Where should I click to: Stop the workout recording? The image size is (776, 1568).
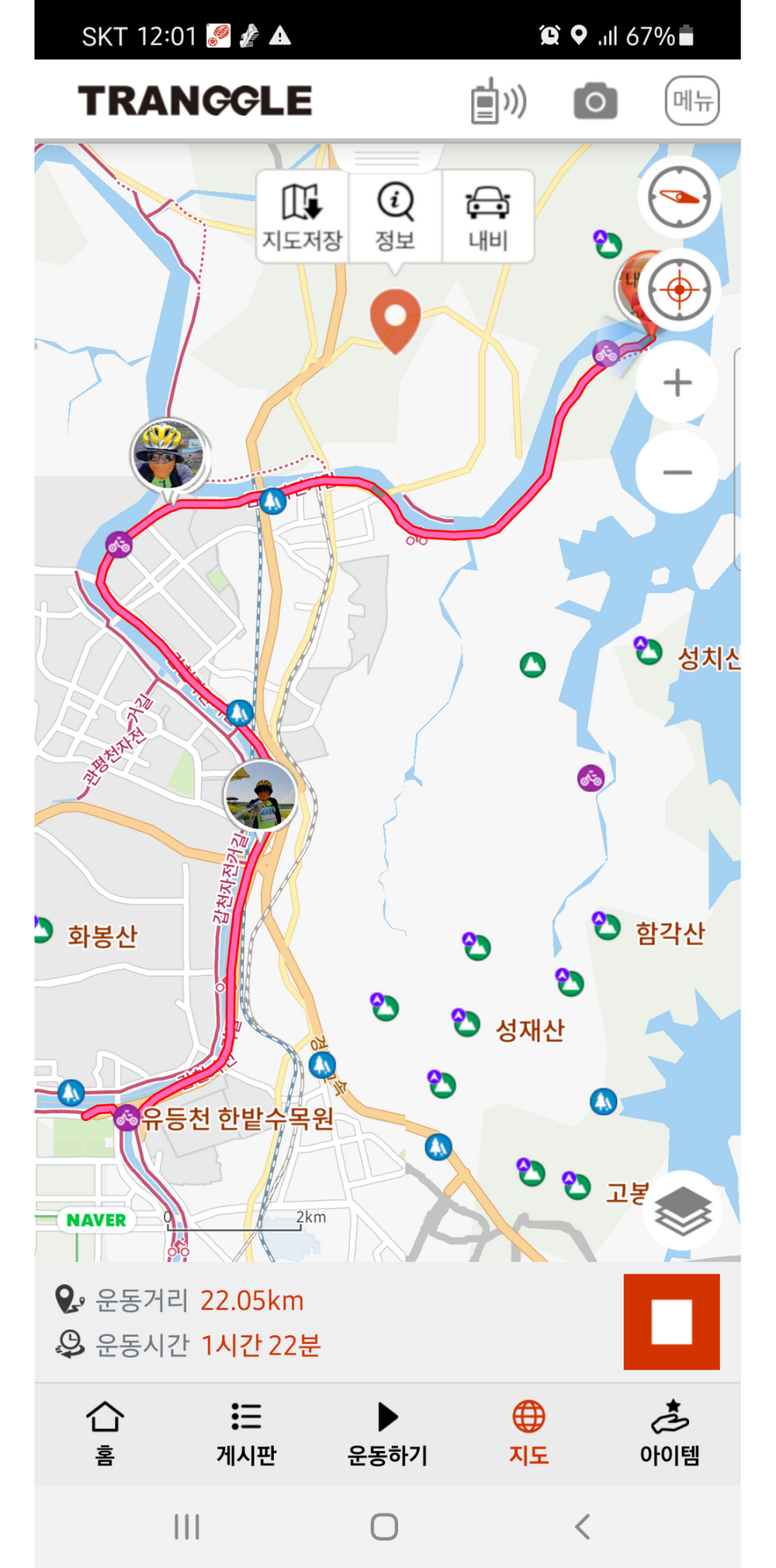671,1321
